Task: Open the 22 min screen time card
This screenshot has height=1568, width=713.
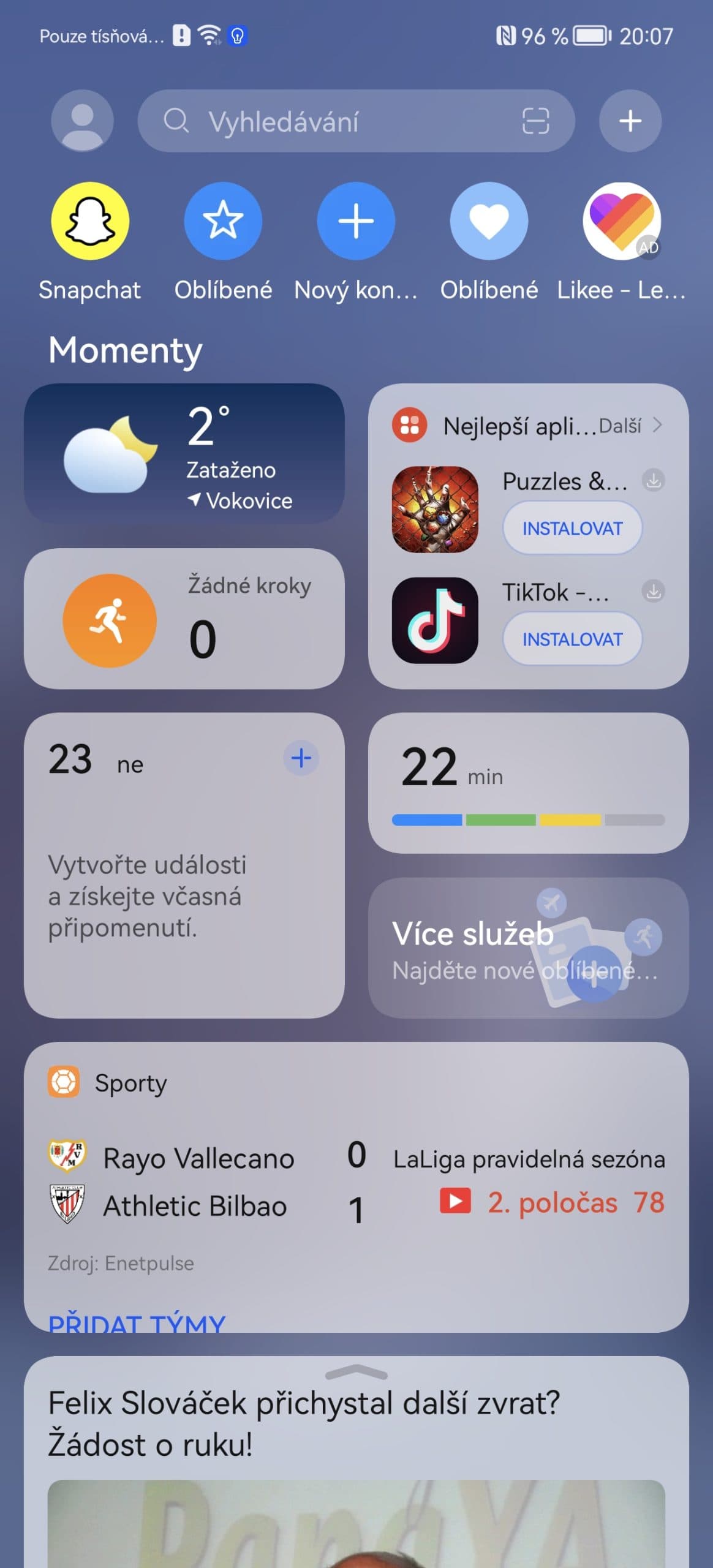Action: 528,783
